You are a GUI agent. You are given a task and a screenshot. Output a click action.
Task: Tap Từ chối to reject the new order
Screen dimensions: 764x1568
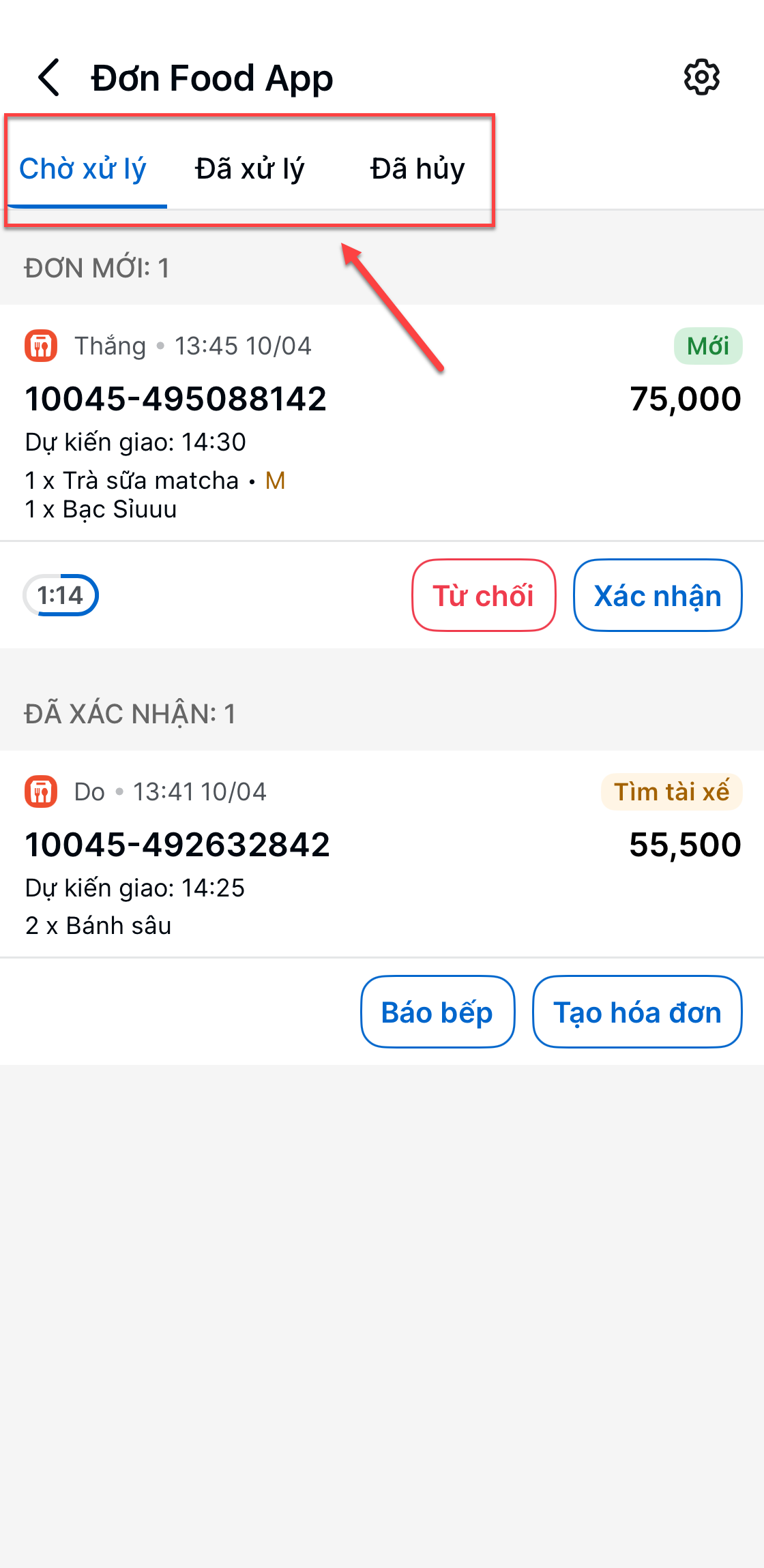484,595
